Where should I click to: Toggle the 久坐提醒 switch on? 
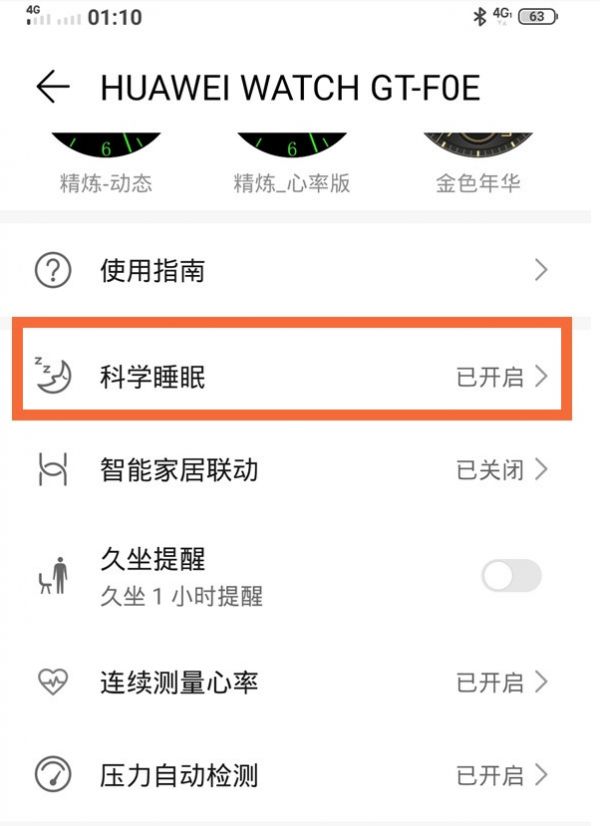(511, 576)
